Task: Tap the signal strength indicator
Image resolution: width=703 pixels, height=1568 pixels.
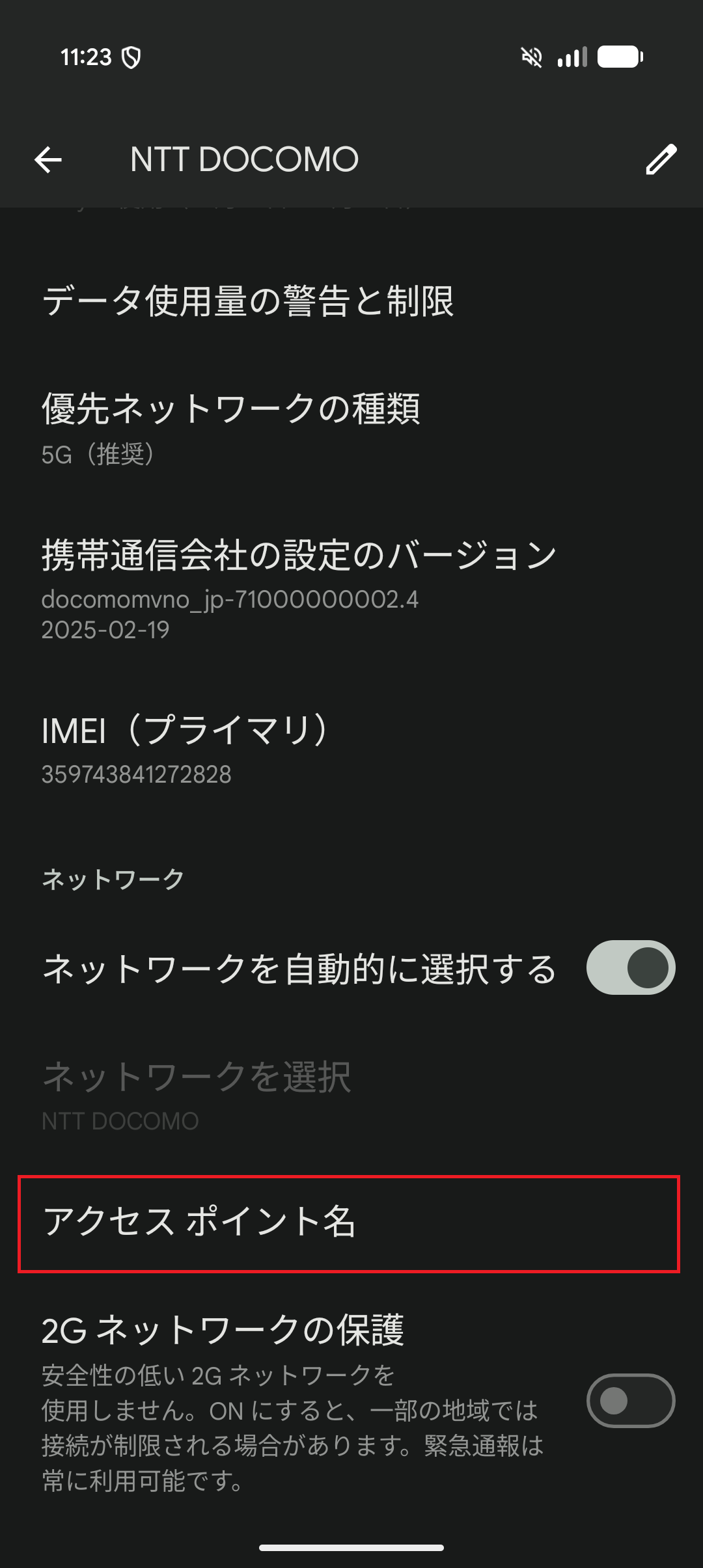Action: (x=571, y=58)
